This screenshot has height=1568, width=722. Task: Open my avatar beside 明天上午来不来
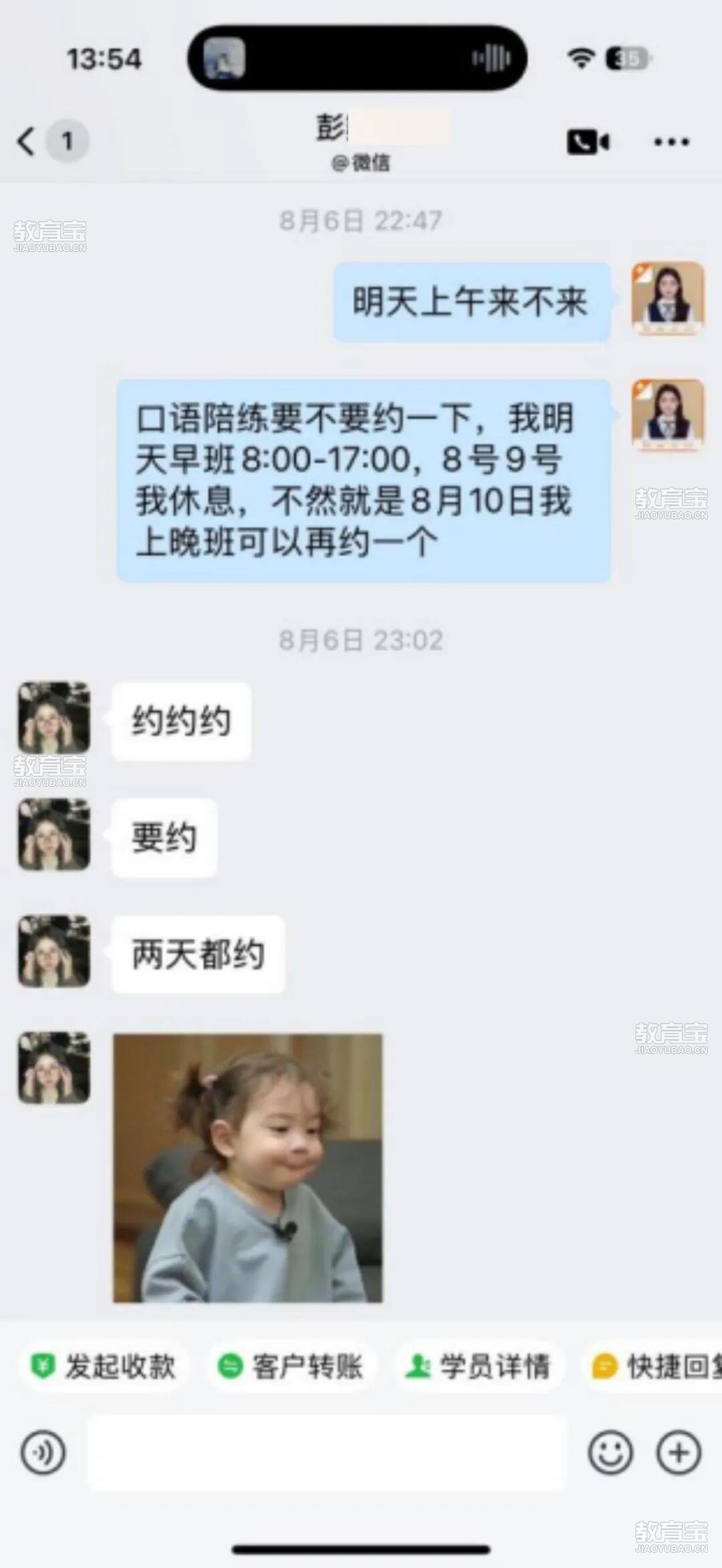tap(668, 298)
